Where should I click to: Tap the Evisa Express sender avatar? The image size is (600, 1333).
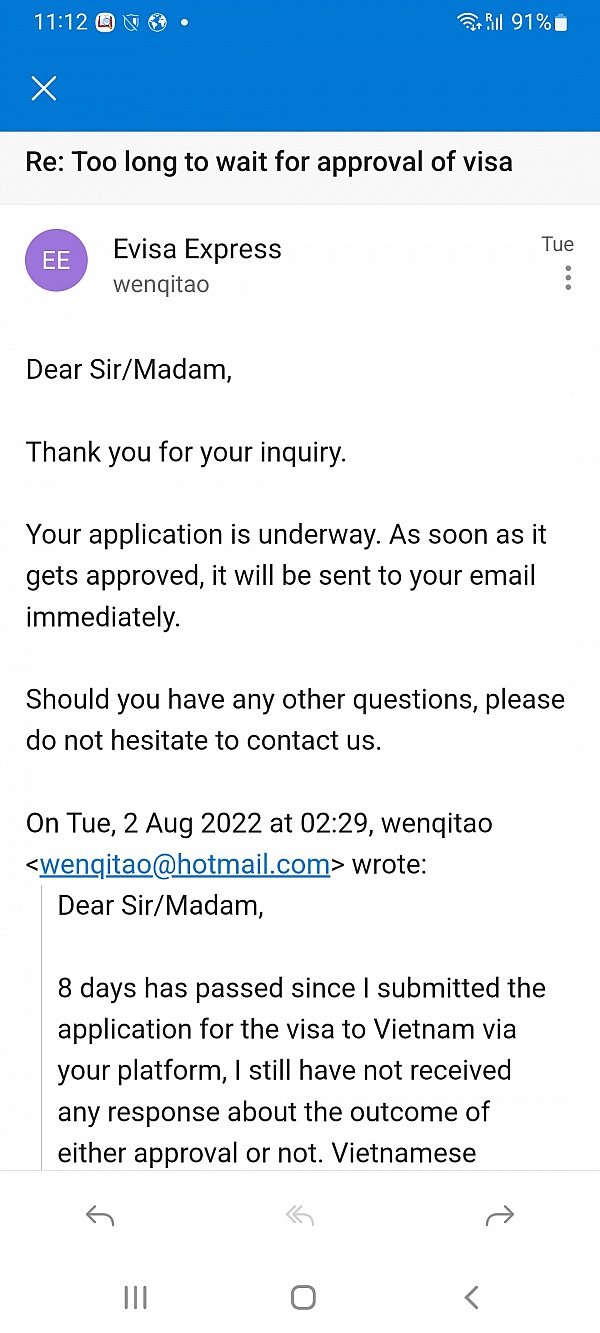56,261
